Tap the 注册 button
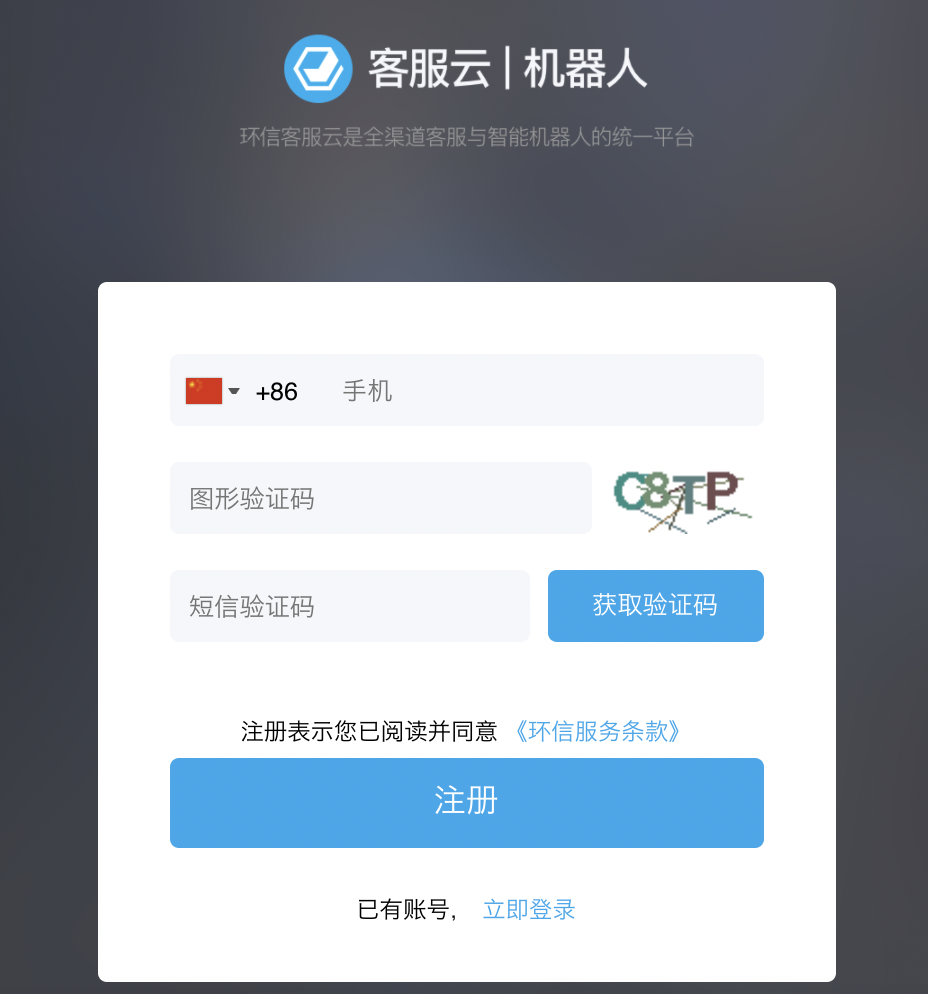 [466, 802]
